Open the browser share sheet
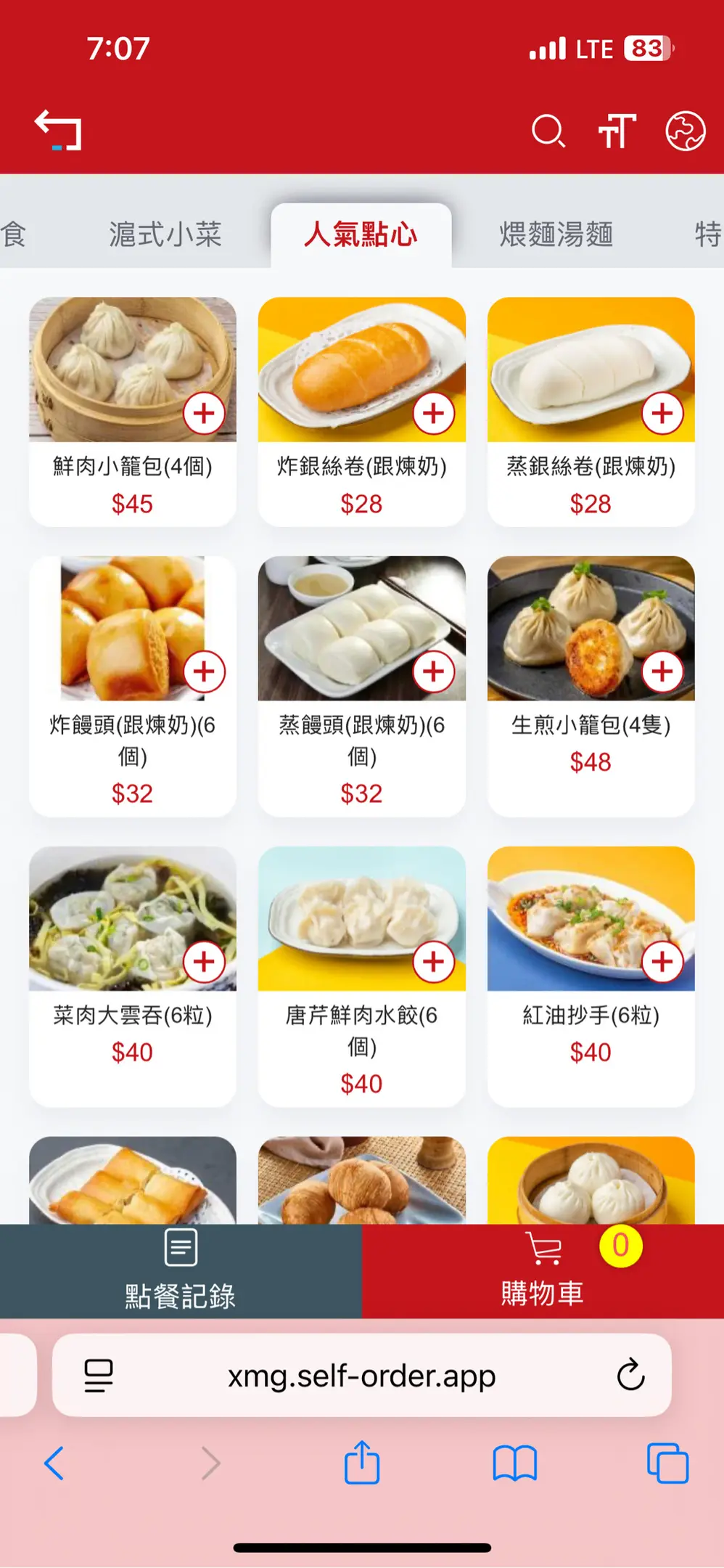The height and width of the screenshot is (1568, 724). tap(362, 1463)
